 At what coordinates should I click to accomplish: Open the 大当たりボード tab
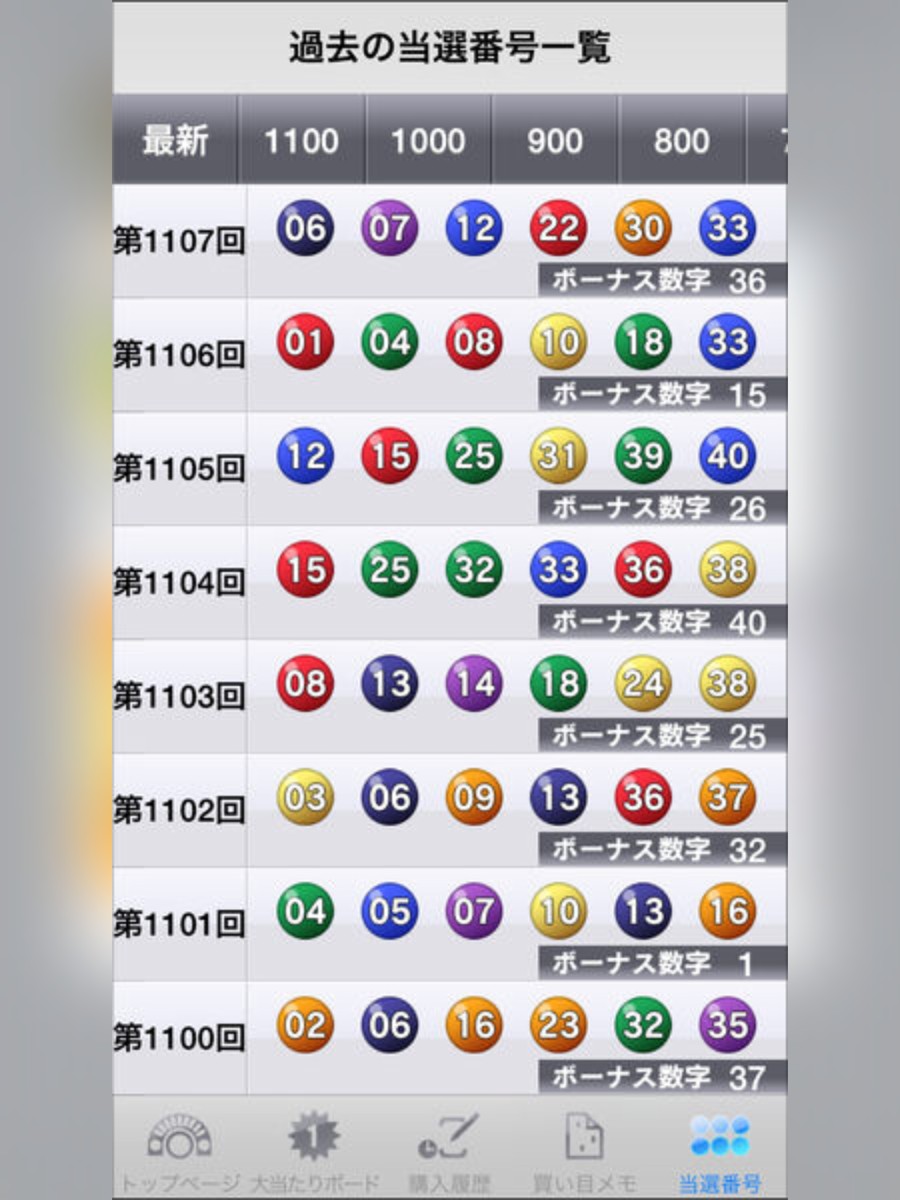point(315,1150)
